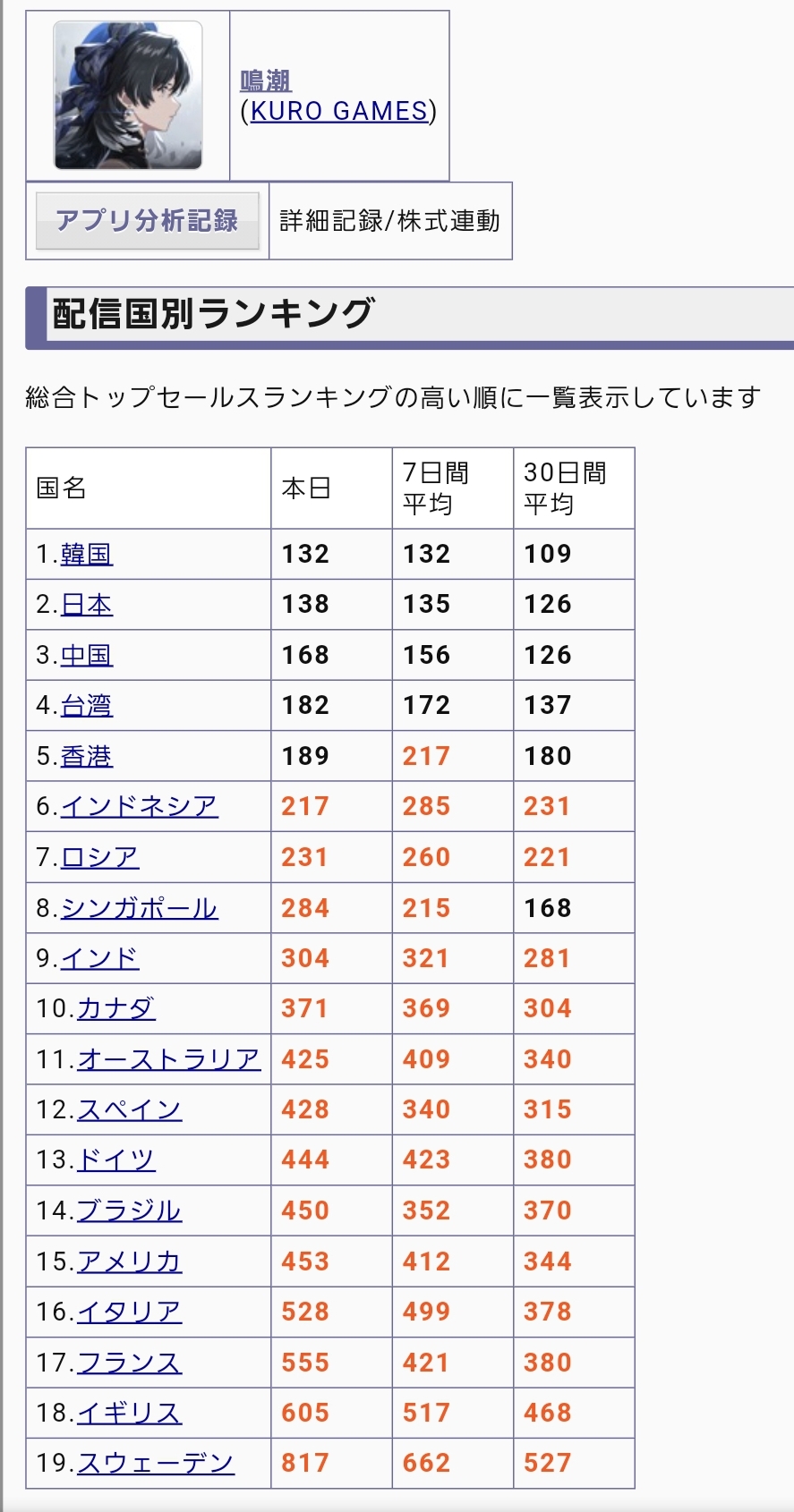Open the アメリカ country link

pyautogui.click(x=129, y=1261)
